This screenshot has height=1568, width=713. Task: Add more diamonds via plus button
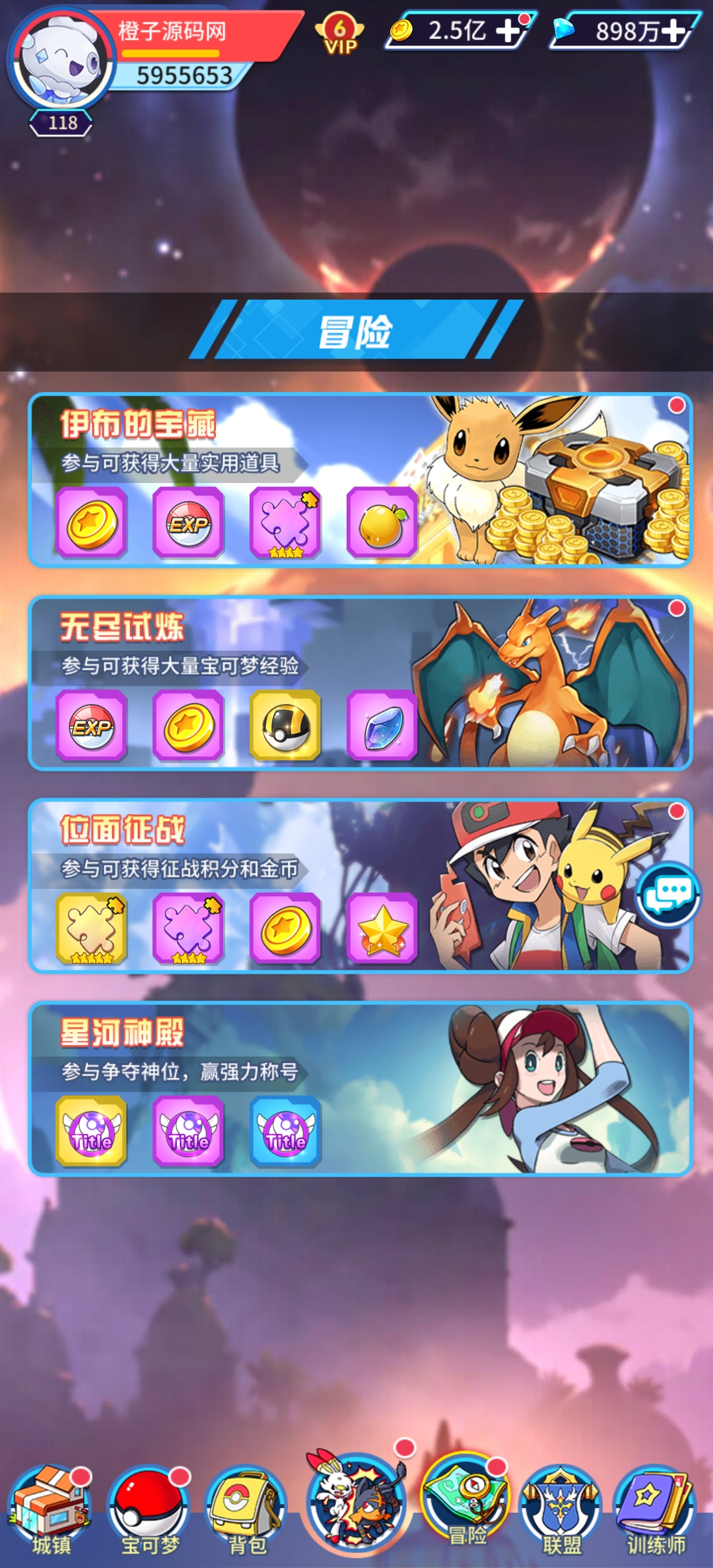click(674, 30)
